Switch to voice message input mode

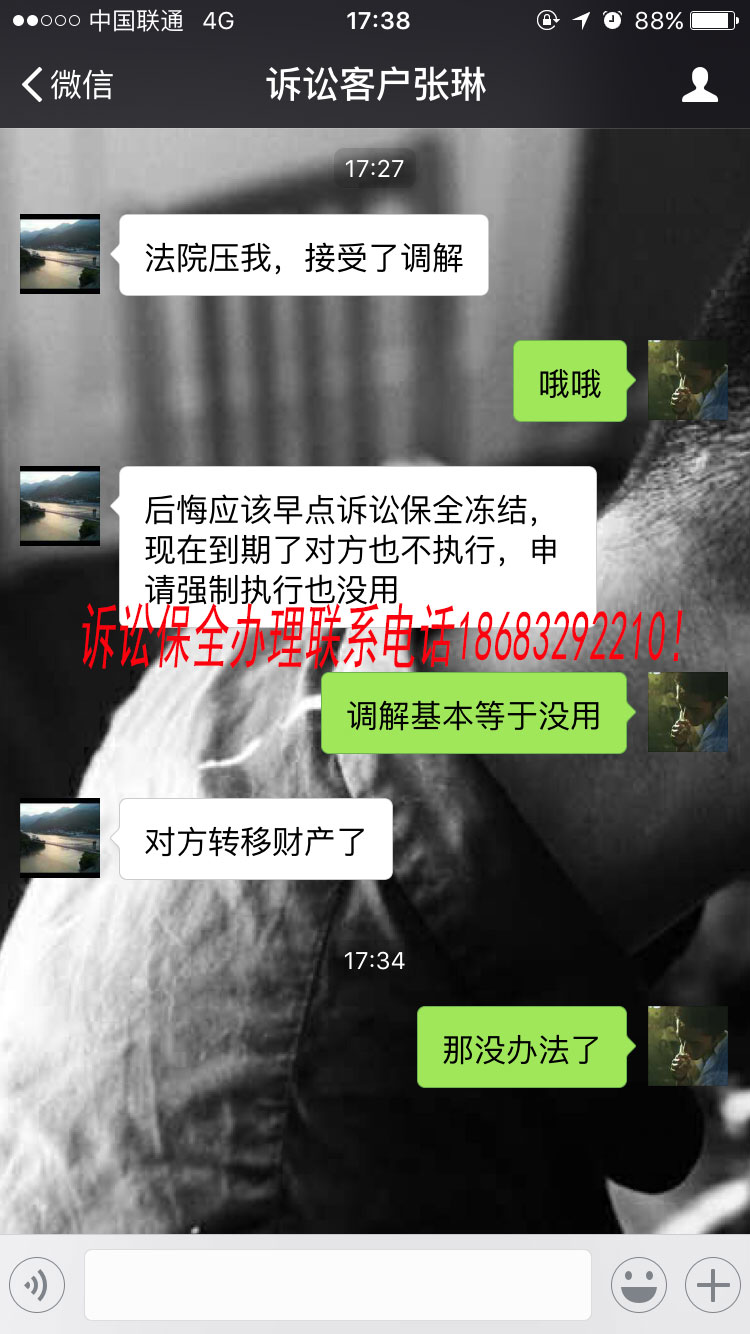coord(37,1284)
